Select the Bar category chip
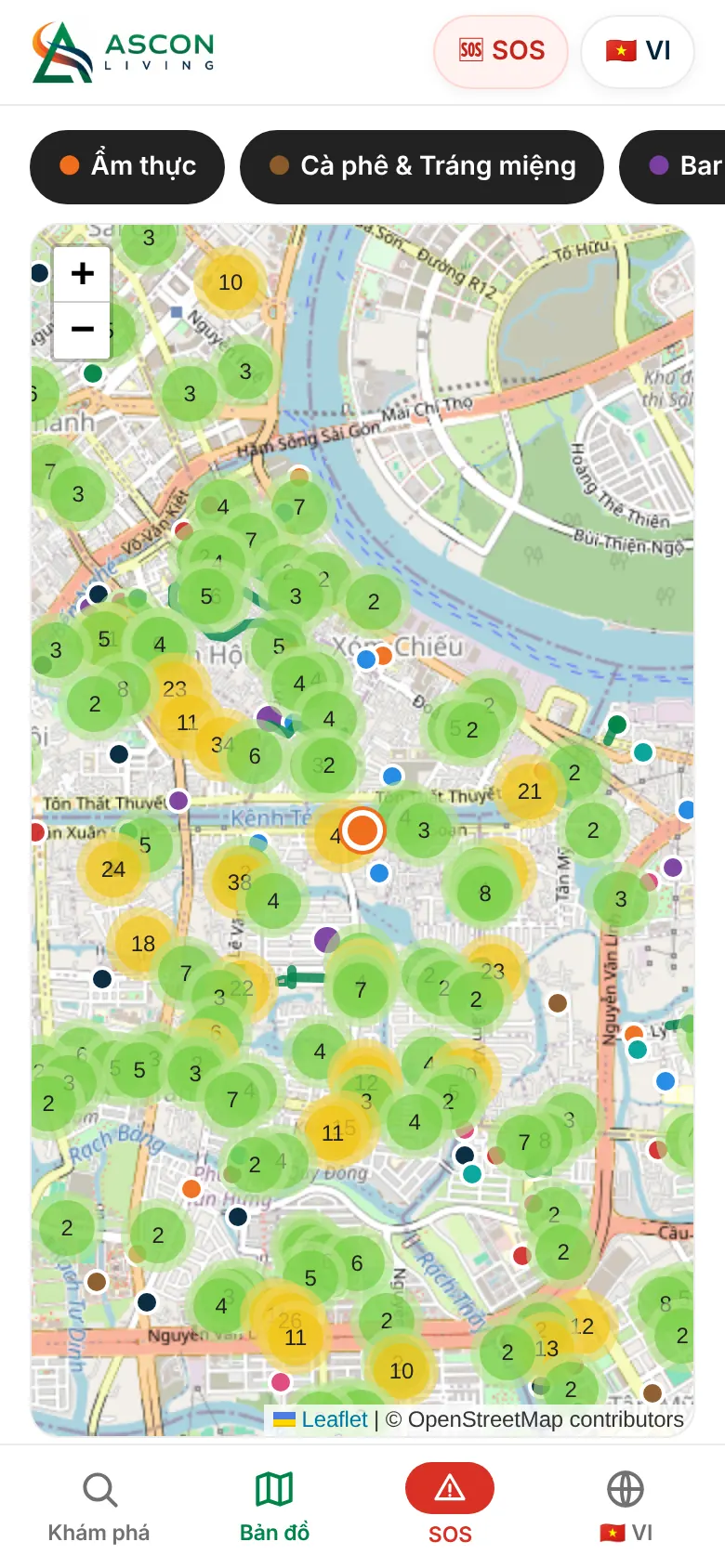725x1568 pixels. (x=673, y=166)
